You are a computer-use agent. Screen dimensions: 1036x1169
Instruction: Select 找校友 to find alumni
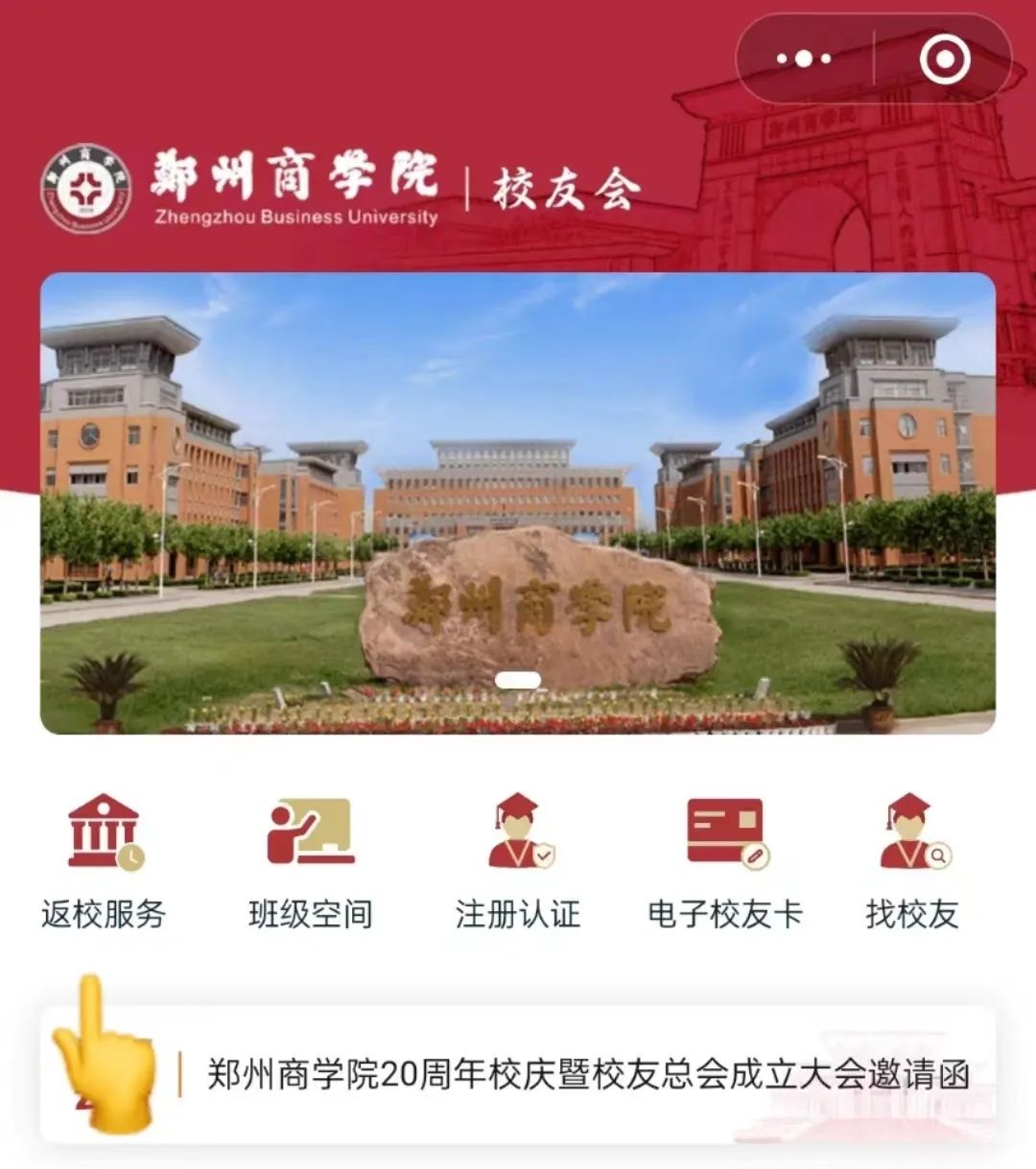[x=912, y=859]
